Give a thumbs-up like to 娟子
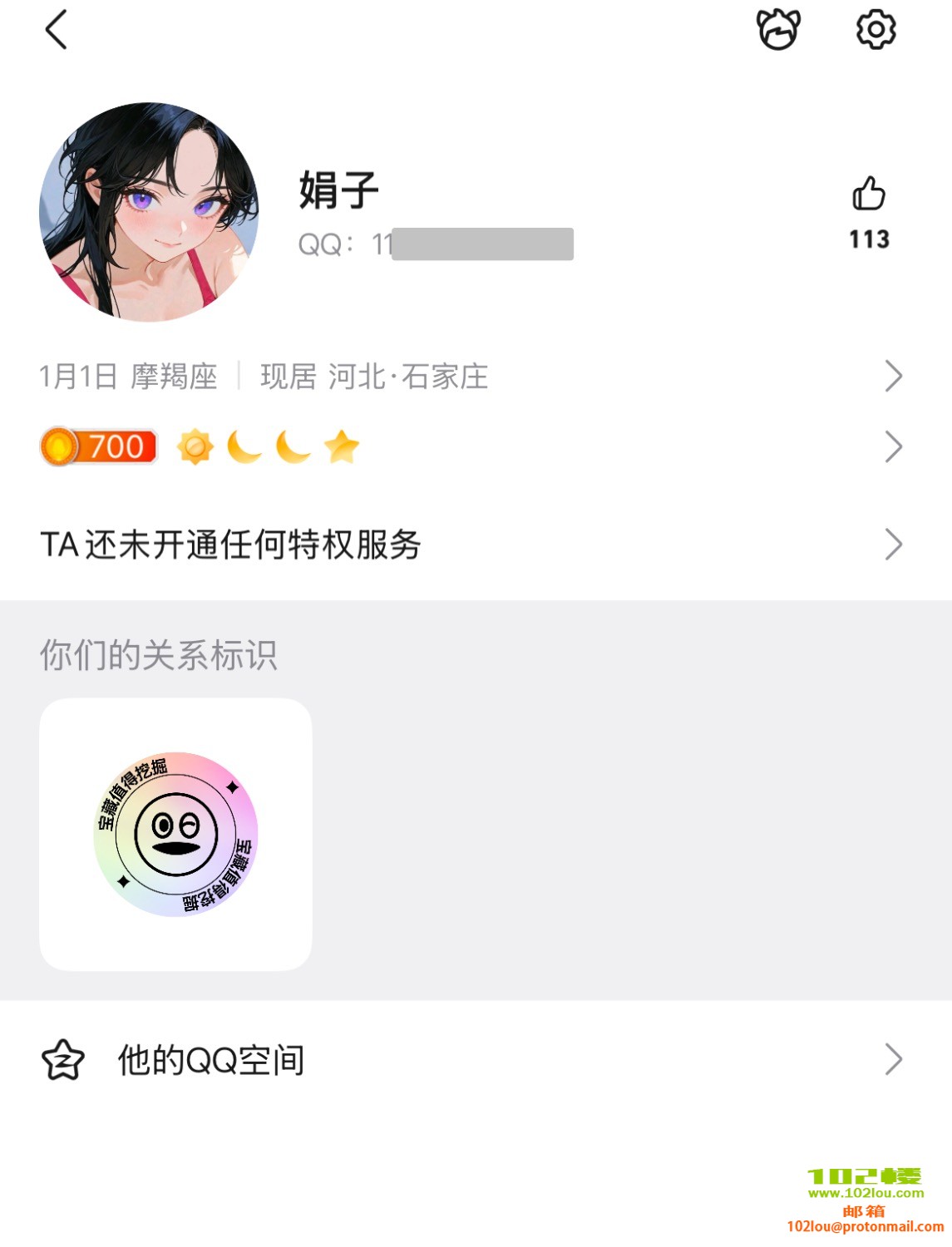This screenshot has height=1247, width=952. coord(869,195)
